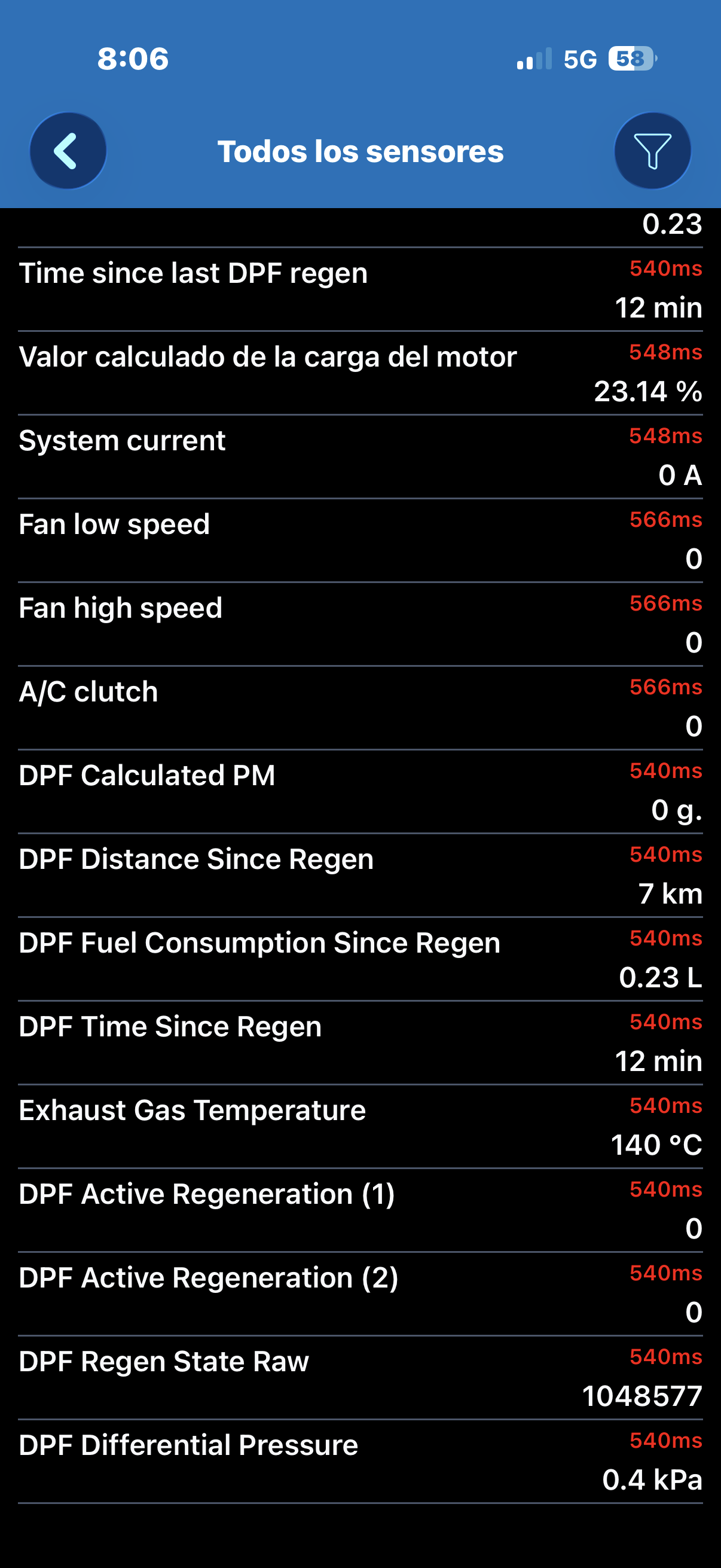The height and width of the screenshot is (1568, 721).
Task: Open the Exhaust Gas Temperature sensor
Action: click(x=360, y=1127)
